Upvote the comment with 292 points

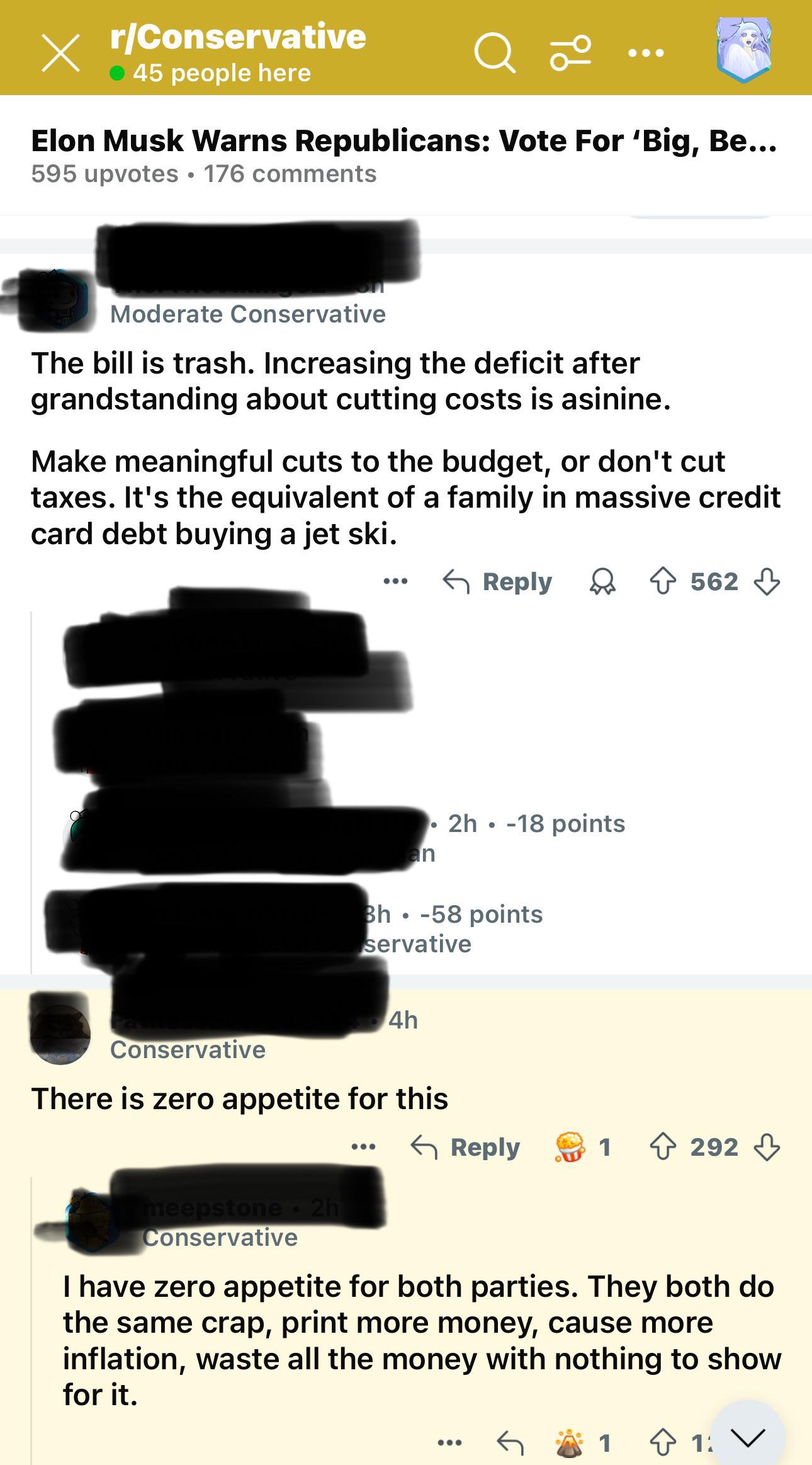(x=663, y=1148)
